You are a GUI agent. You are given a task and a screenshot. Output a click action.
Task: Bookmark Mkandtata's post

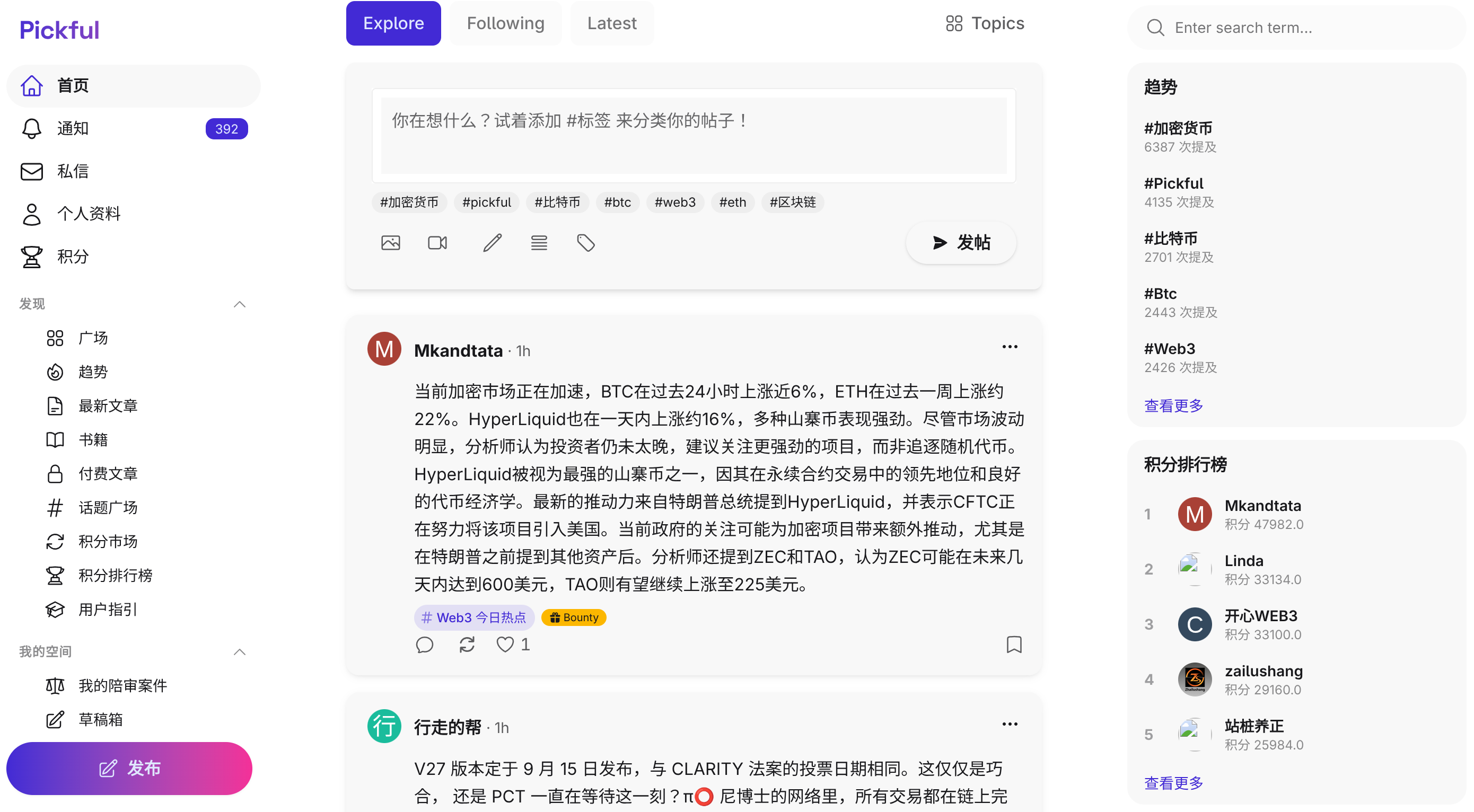[1013, 645]
